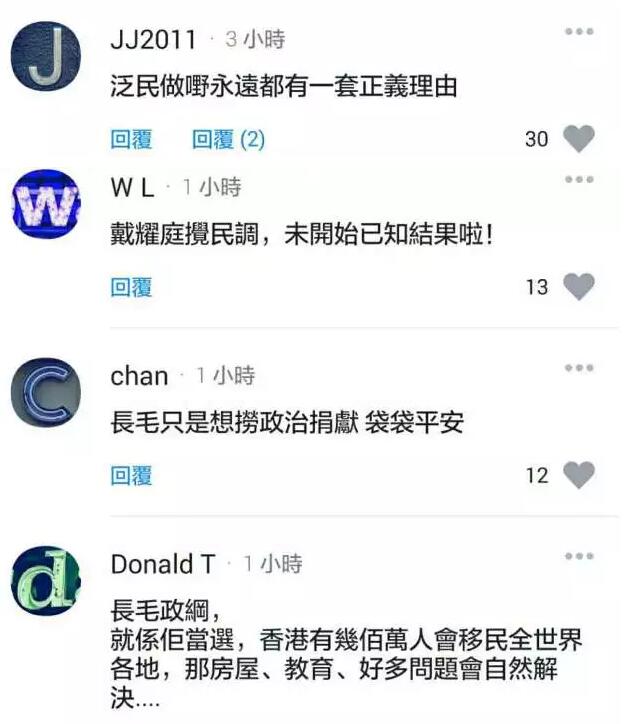Open Donald T's profile avatar
Screen dimensions: 627x724
(x=45, y=580)
